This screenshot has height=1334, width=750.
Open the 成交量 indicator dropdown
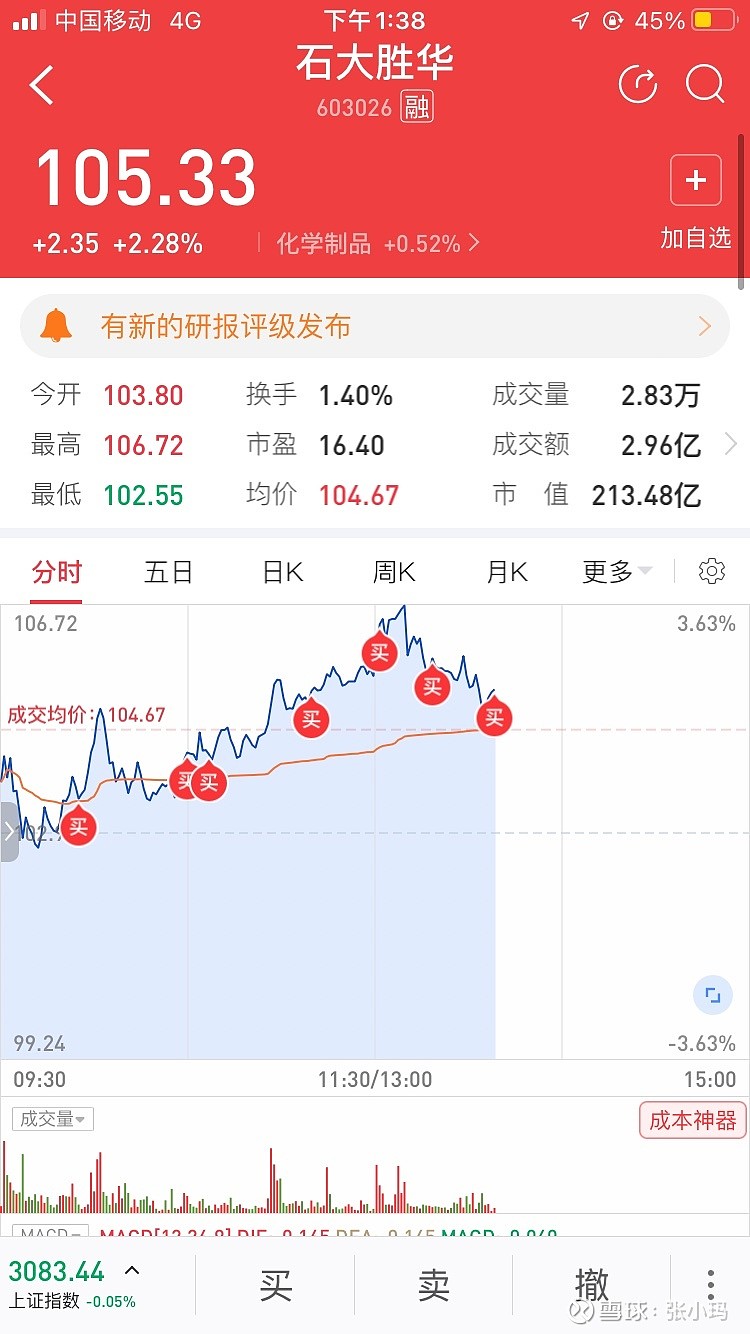point(53,1119)
